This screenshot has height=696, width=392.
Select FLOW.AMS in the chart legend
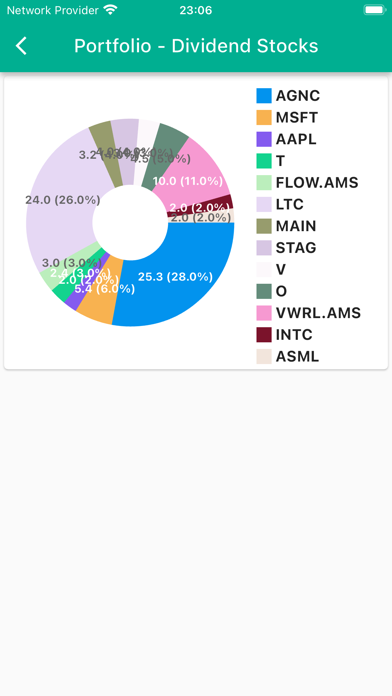[307, 182]
